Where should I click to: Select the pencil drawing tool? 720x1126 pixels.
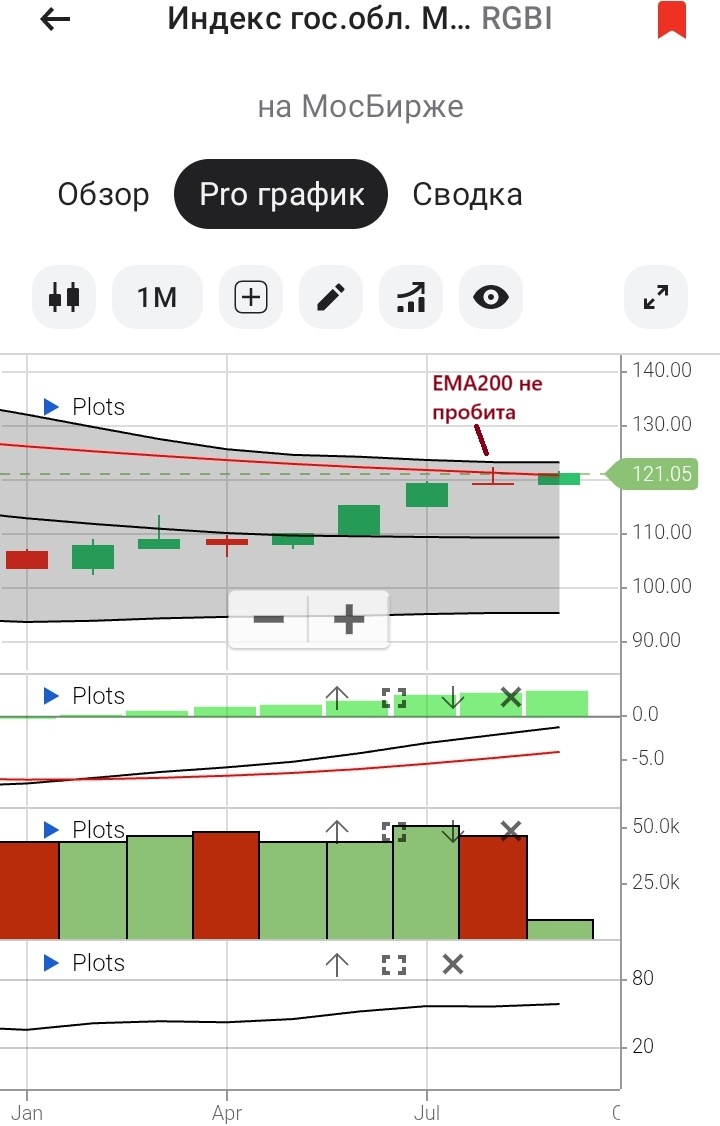[330, 297]
